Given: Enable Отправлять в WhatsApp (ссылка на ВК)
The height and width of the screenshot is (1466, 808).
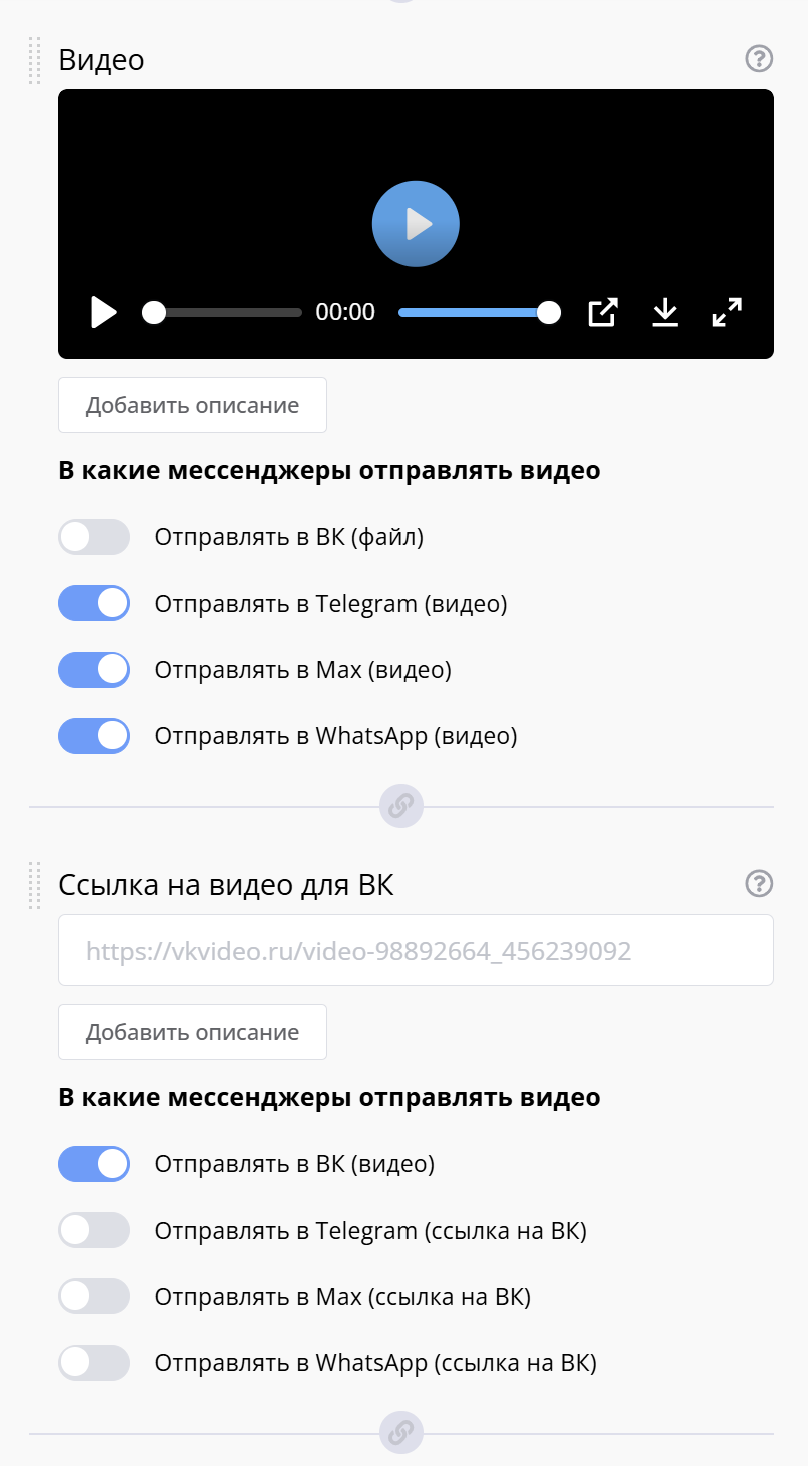Looking at the screenshot, I should pyautogui.click(x=95, y=1363).
